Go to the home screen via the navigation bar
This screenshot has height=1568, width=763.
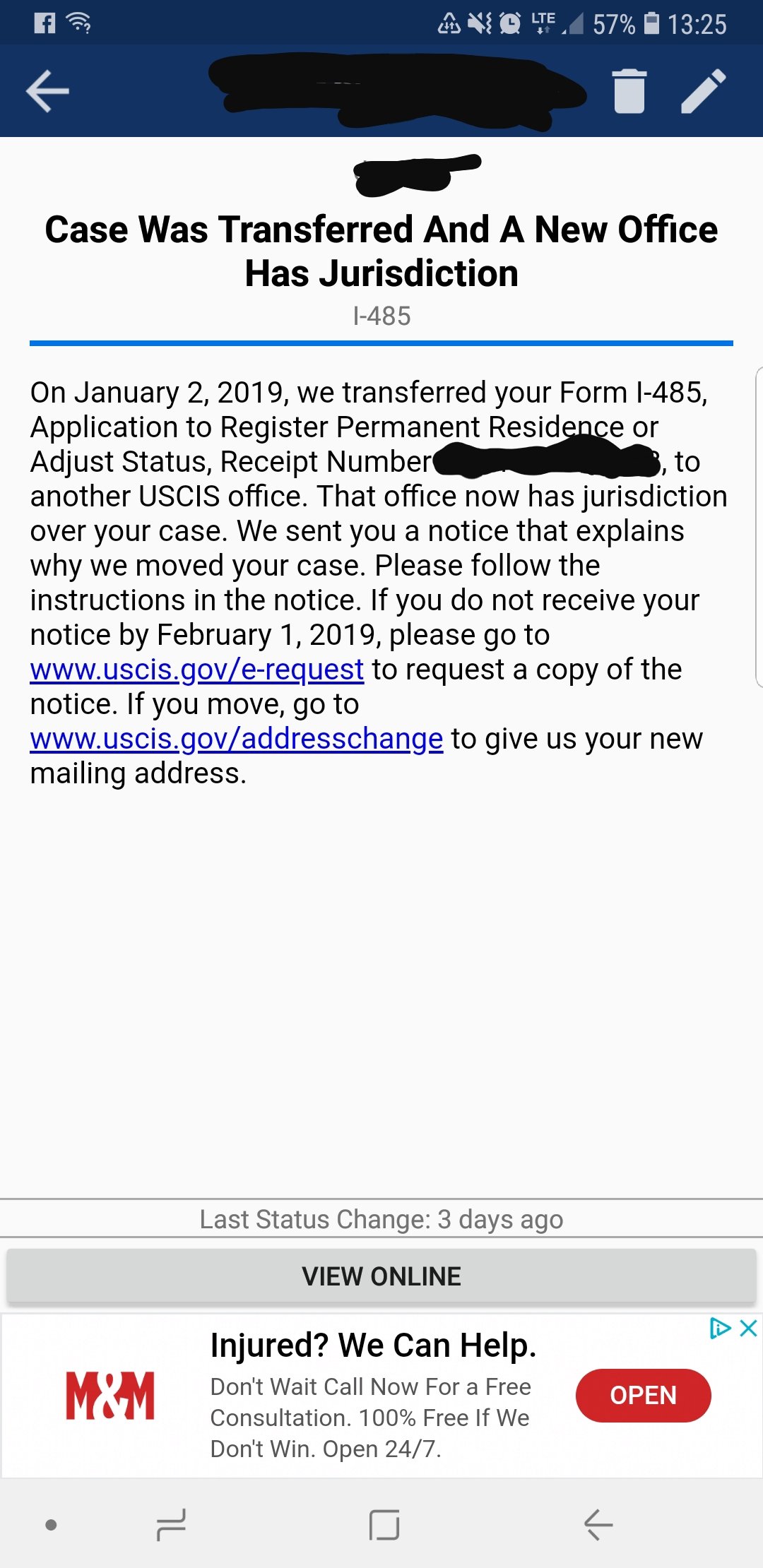point(384,1525)
